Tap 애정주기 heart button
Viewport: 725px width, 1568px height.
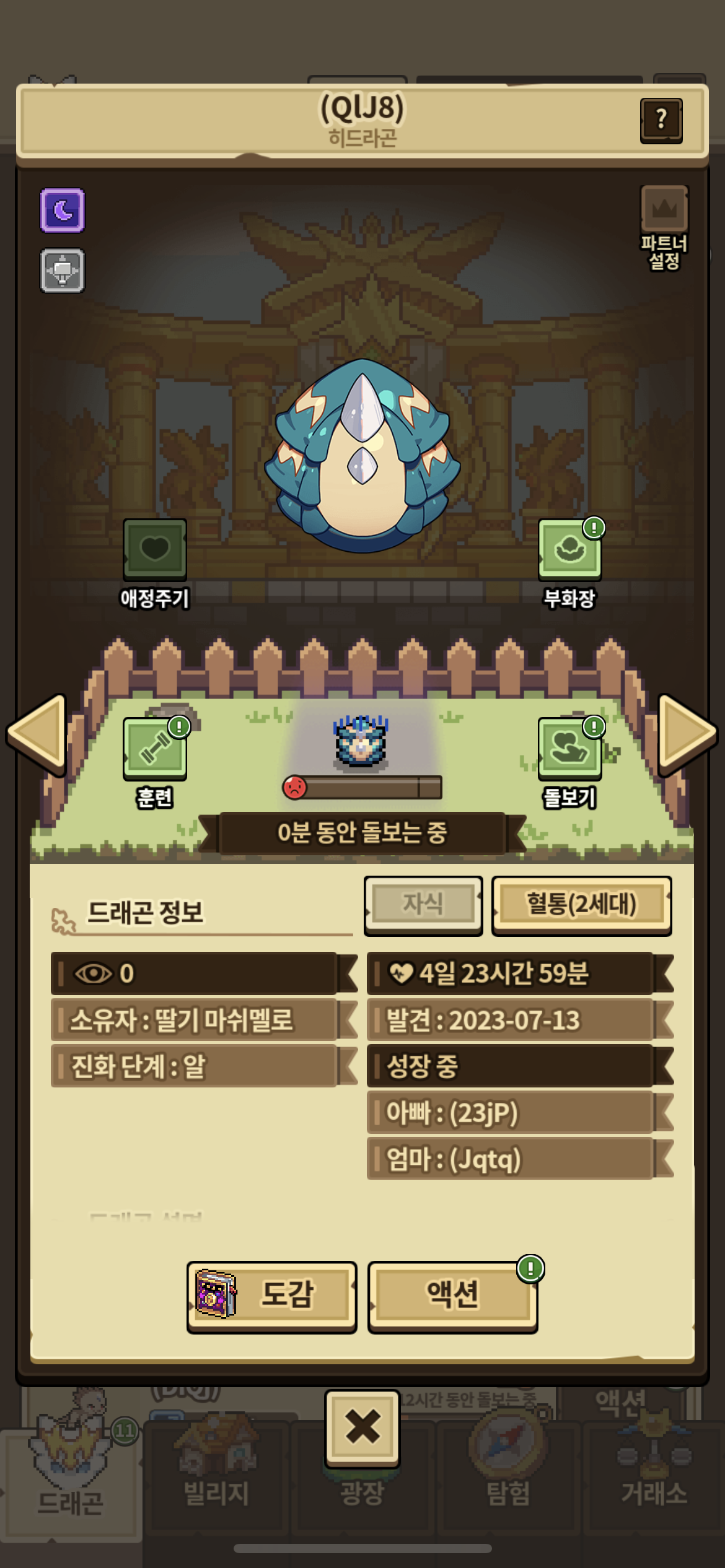point(154,549)
